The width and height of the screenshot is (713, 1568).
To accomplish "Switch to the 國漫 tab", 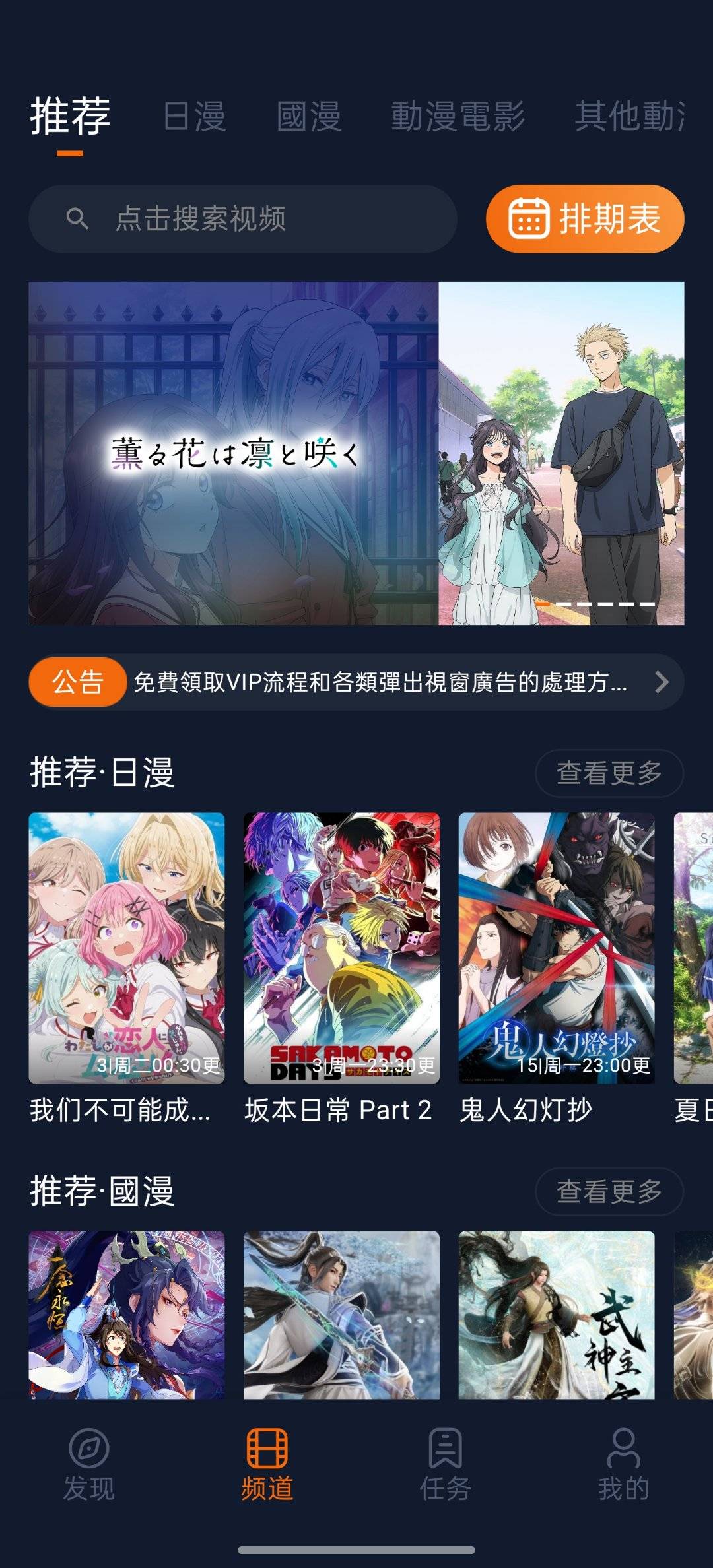I will 308,116.
